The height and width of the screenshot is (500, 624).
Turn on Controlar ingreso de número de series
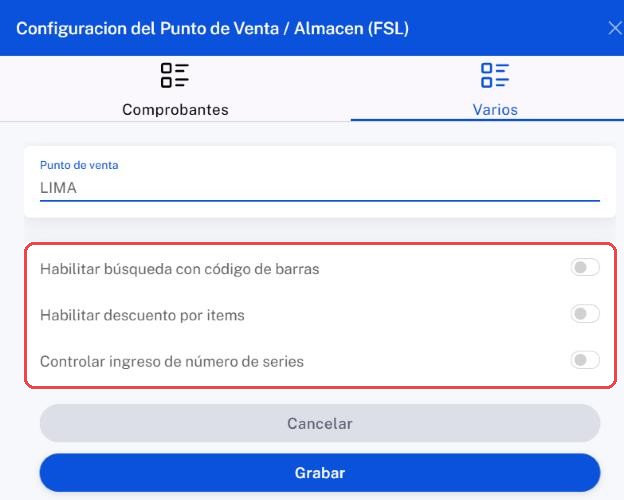(x=585, y=360)
